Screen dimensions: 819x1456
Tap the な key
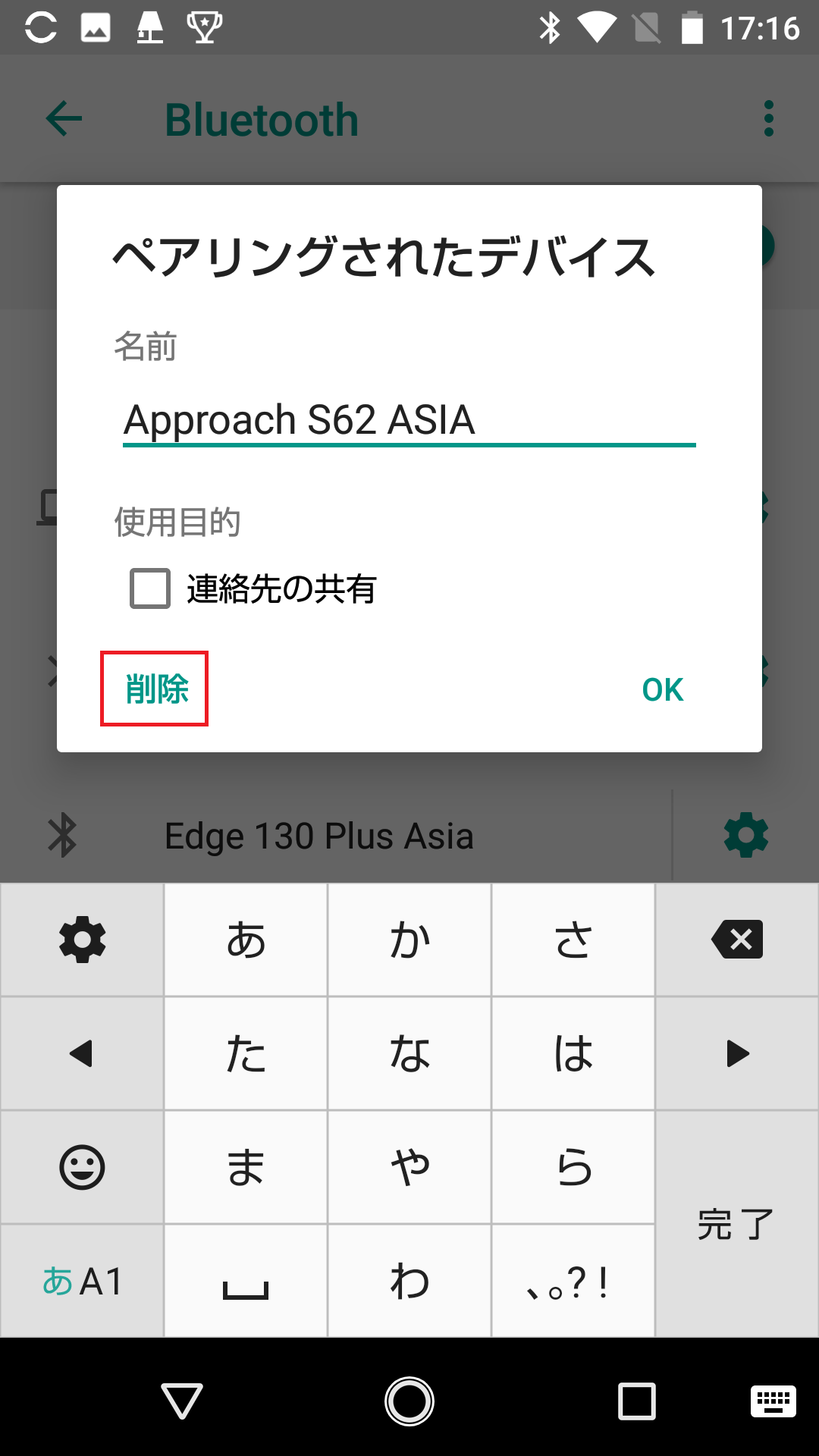(409, 1053)
